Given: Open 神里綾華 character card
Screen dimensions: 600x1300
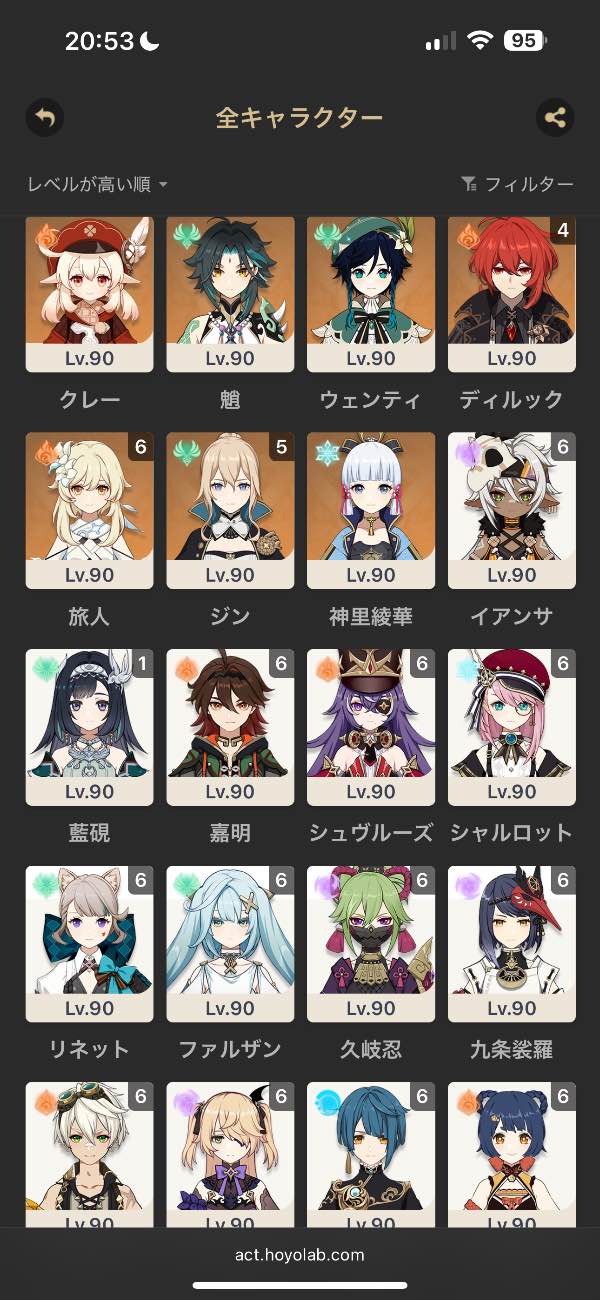Looking at the screenshot, I should pyautogui.click(x=371, y=510).
